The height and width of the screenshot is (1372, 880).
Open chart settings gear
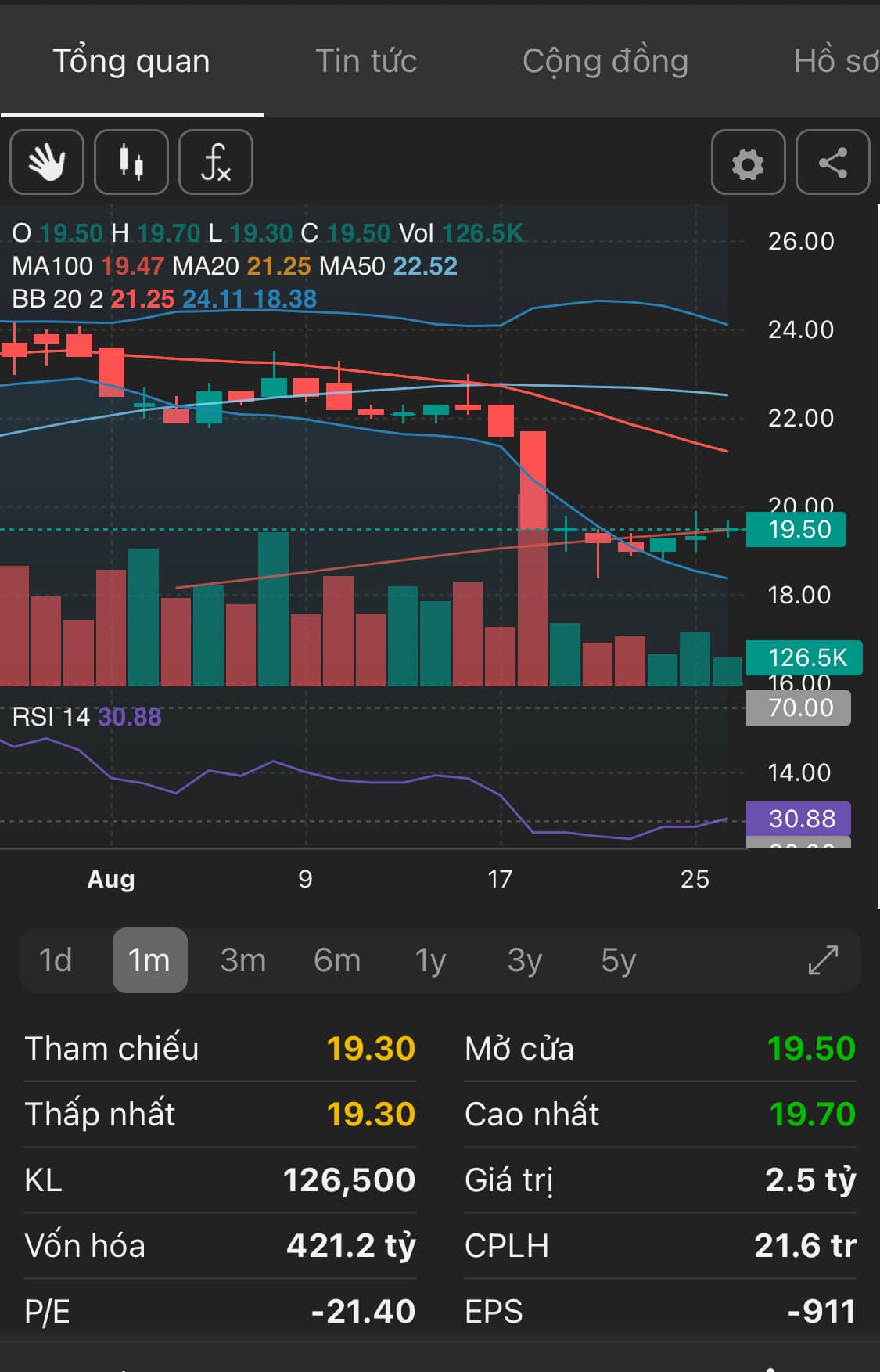pos(748,162)
